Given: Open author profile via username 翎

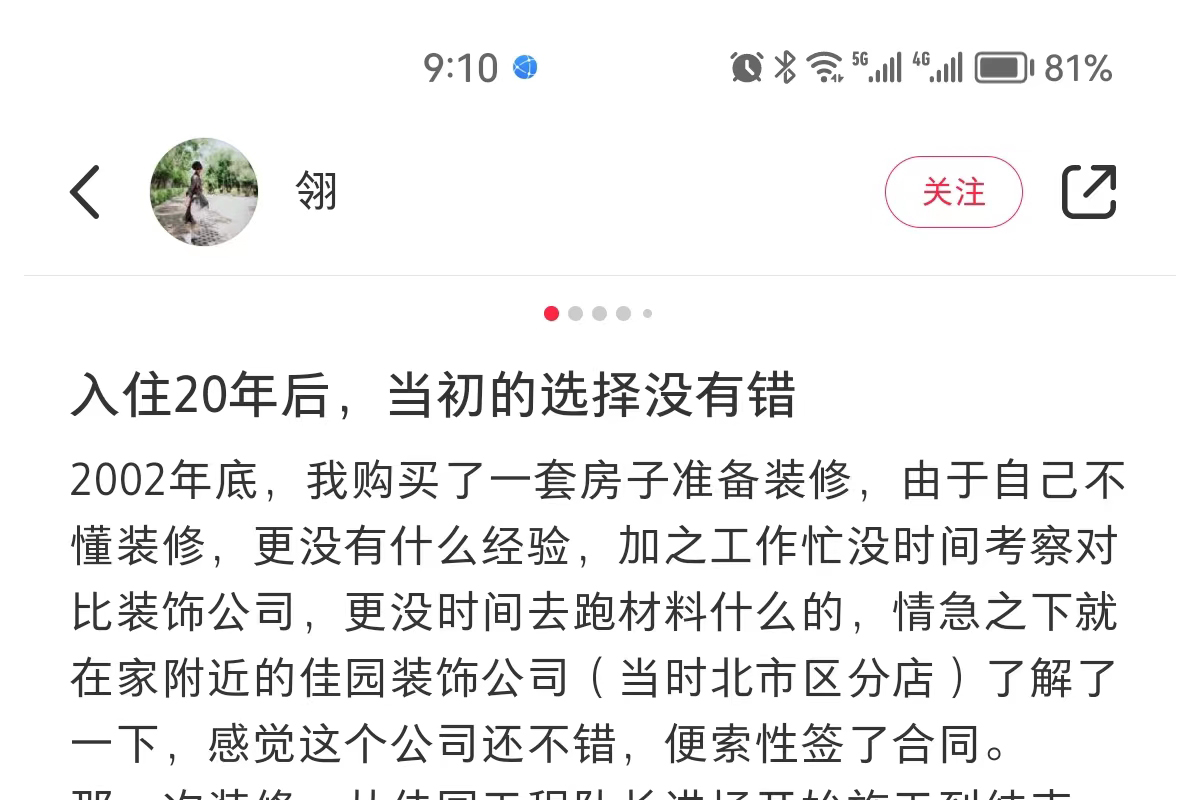Looking at the screenshot, I should [316, 192].
